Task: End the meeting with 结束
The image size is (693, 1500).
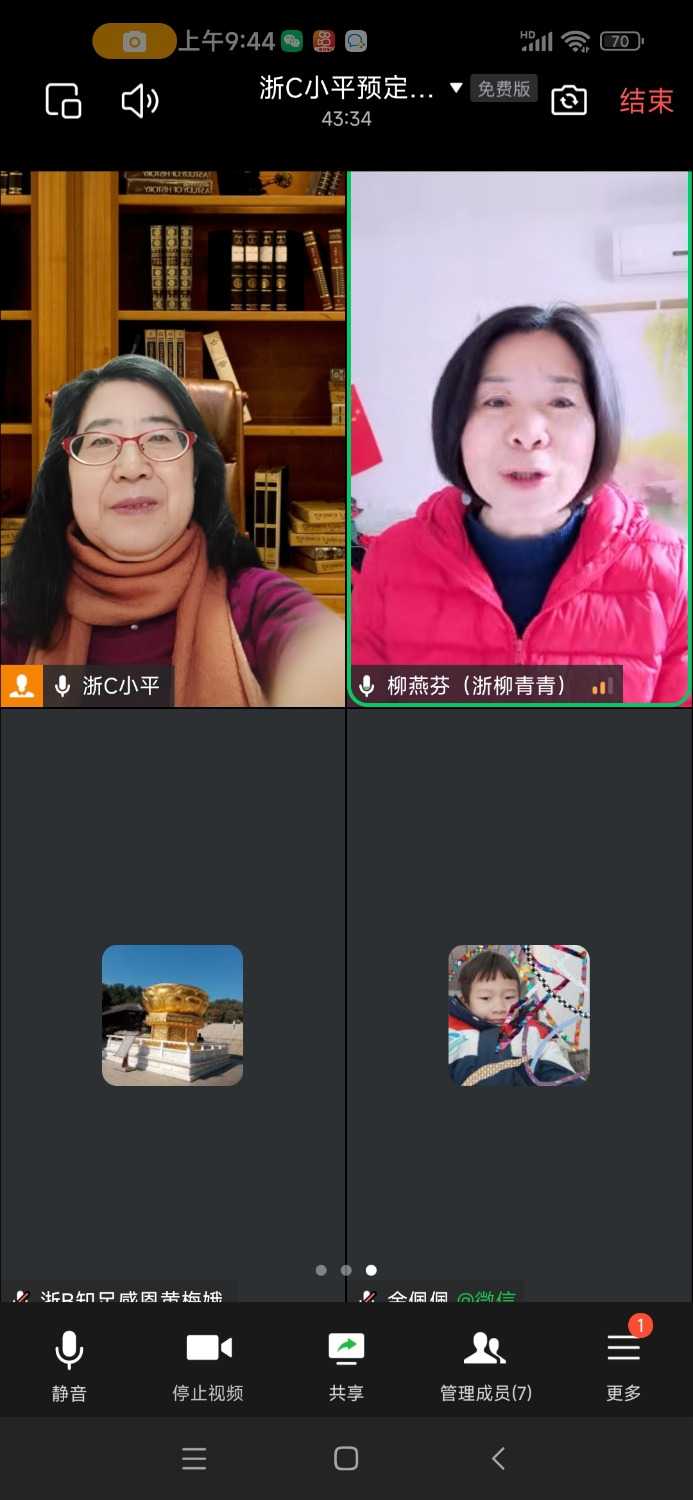Action: coord(646,101)
